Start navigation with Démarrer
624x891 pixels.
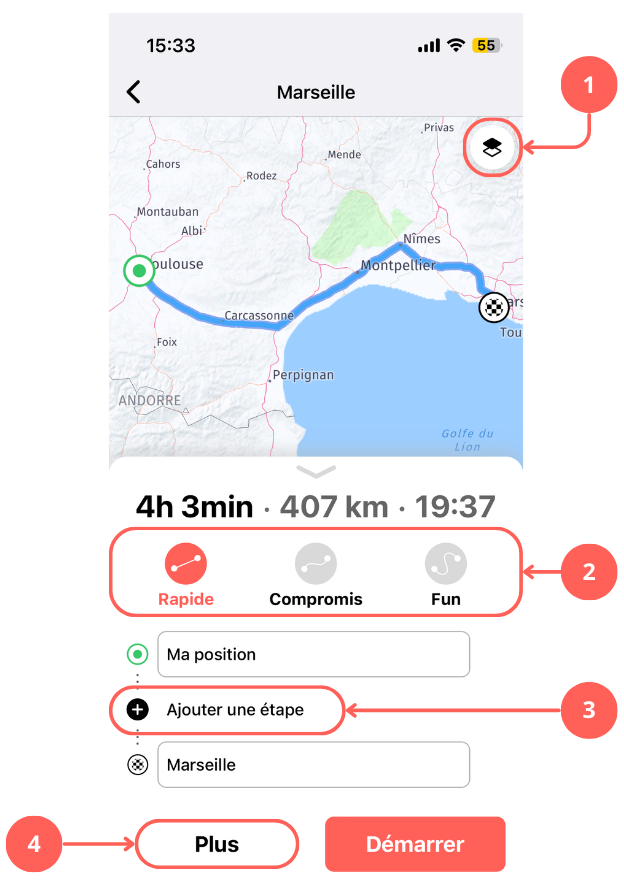[x=415, y=844]
